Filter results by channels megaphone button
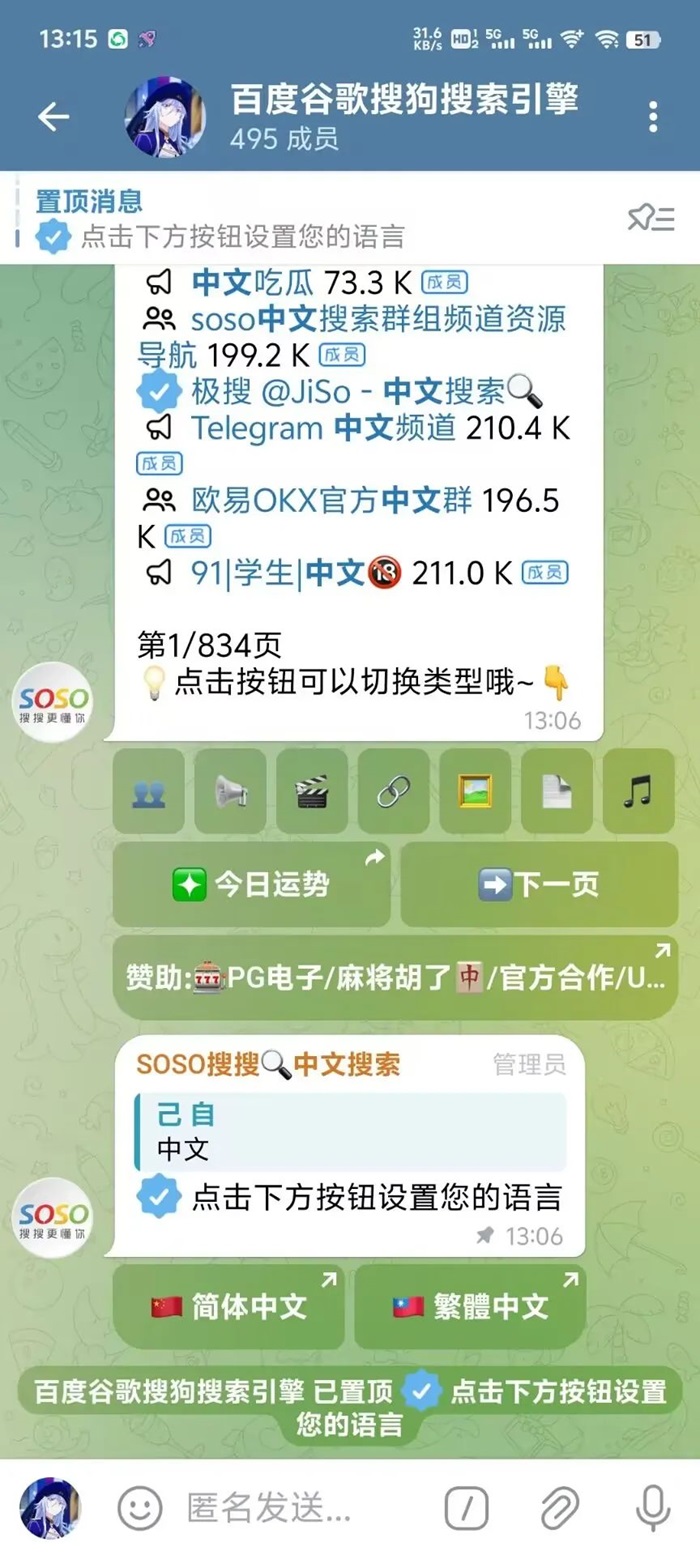700x1555 pixels. (x=230, y=791)
